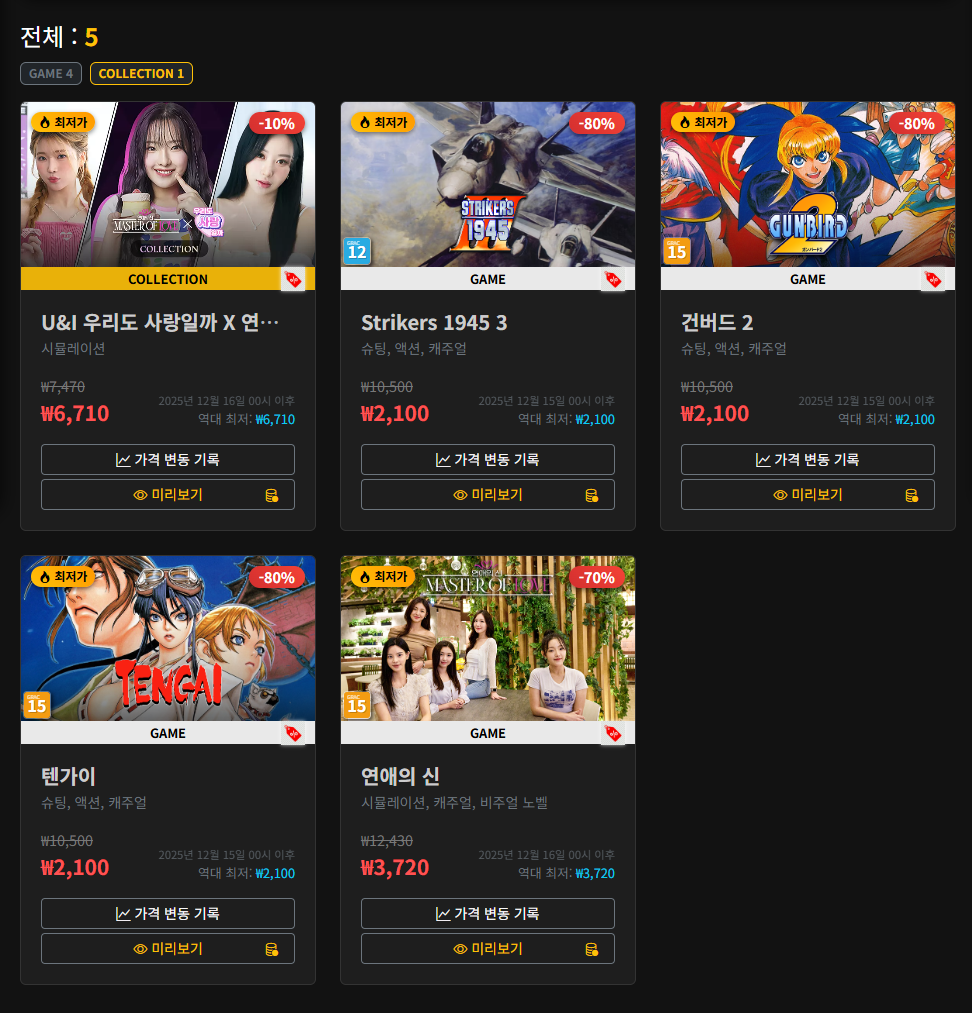
Task: Tap the red tag icon on 텐가이
Action: tap(293, 733)
